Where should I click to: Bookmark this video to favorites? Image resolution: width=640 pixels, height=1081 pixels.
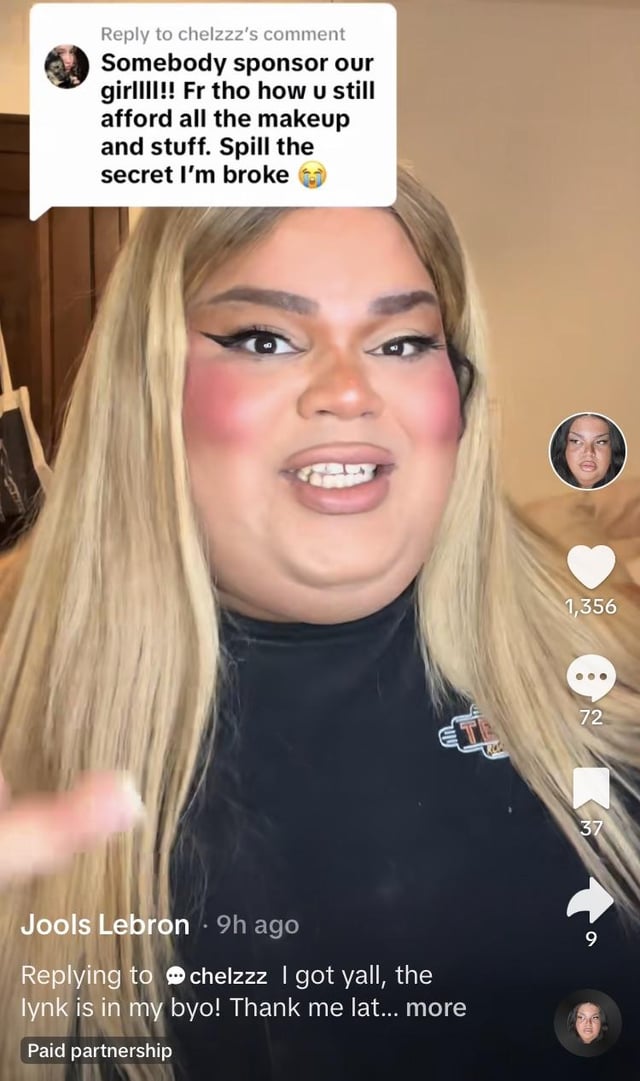pyautogui.click(x=591, y=787)
